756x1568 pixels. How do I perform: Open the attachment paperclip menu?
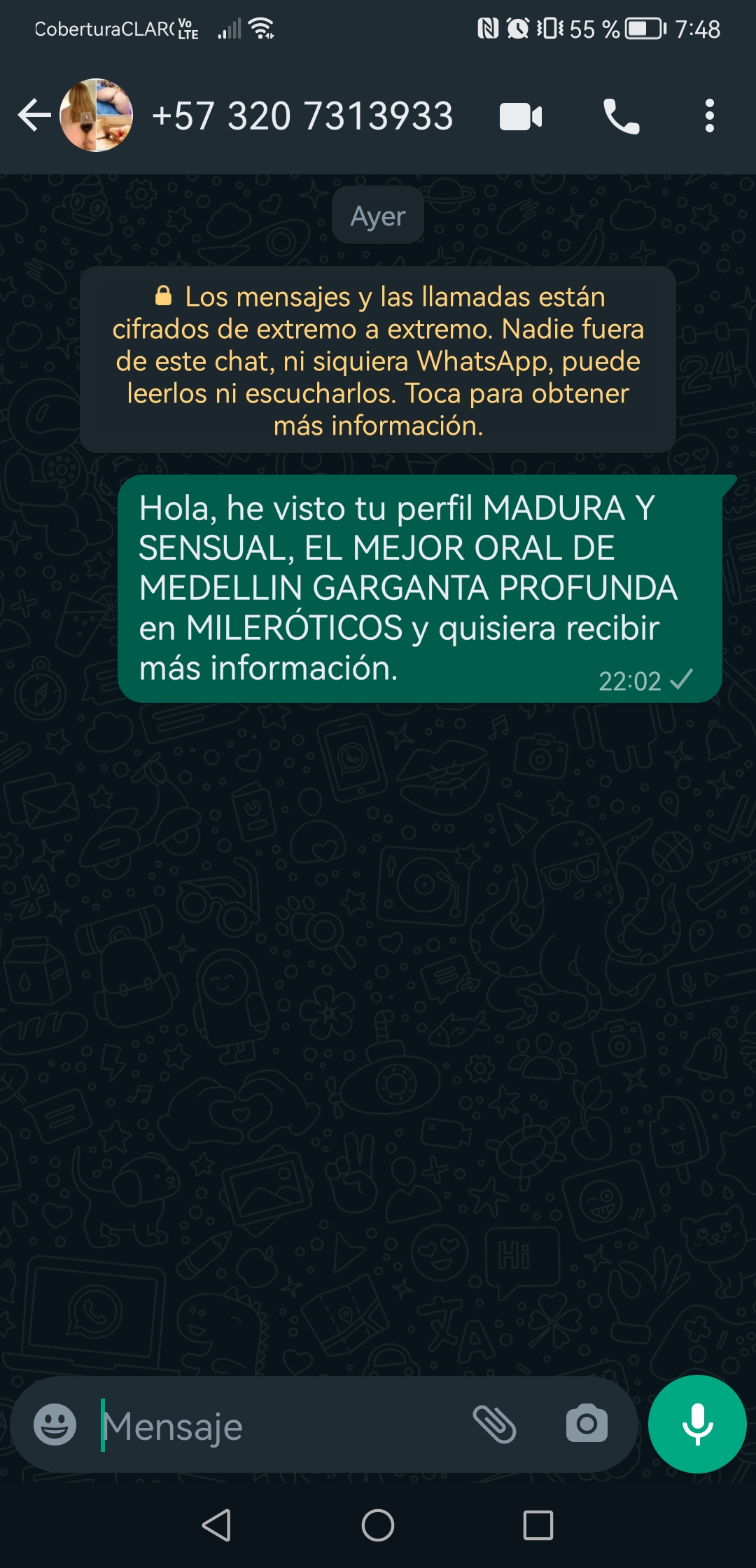tap(495, 1424)
